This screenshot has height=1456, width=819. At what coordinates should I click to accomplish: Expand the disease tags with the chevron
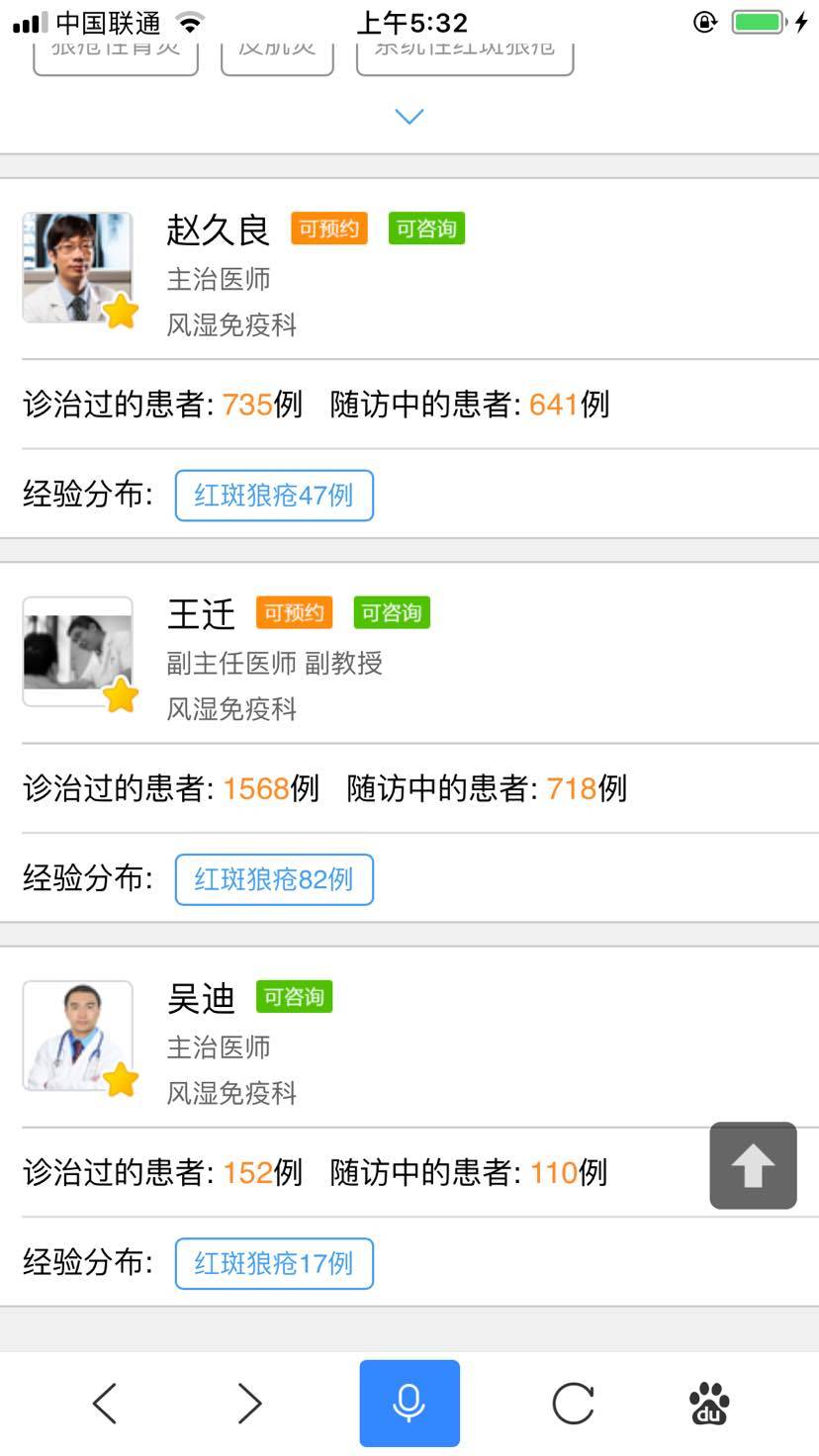coord(409,117)
